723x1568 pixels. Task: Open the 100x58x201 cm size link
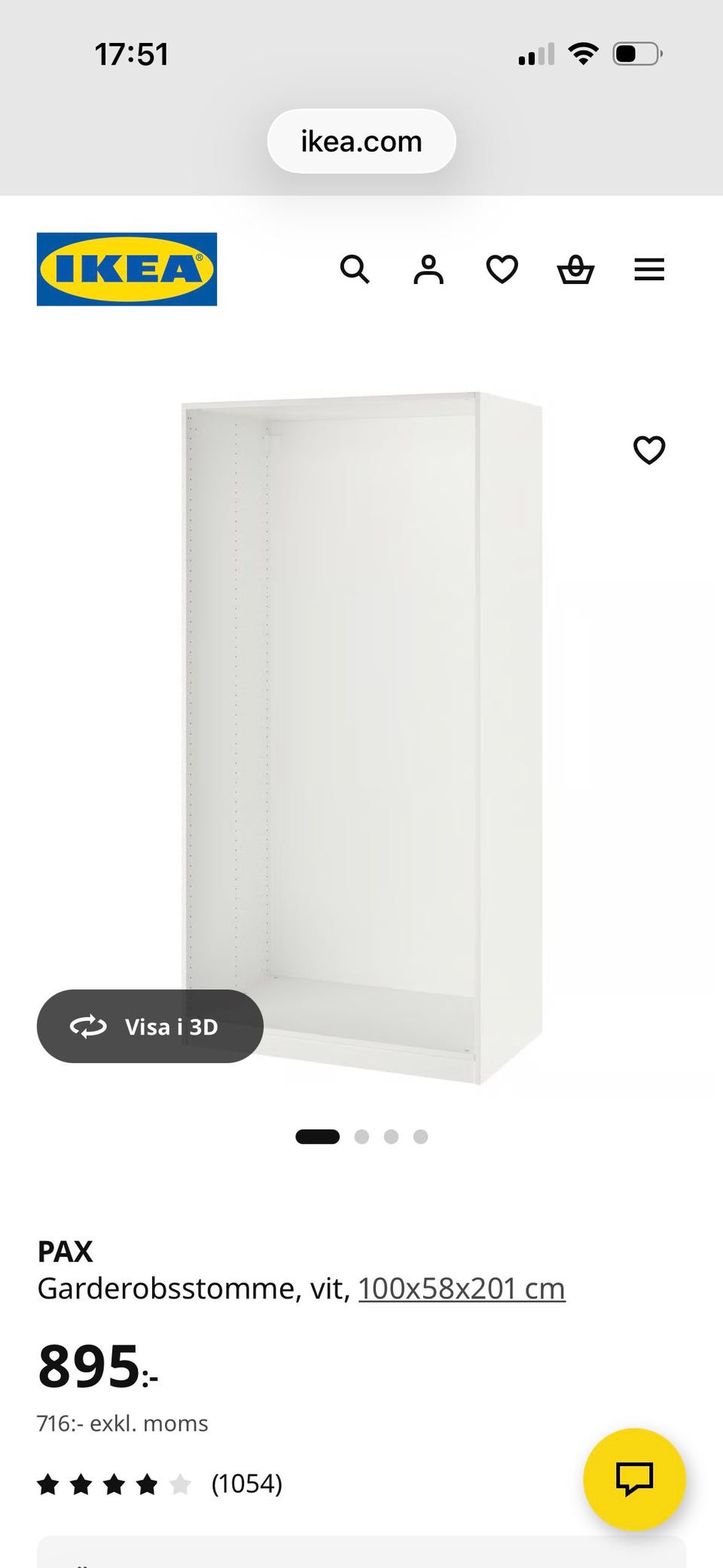pos(461,1288)
